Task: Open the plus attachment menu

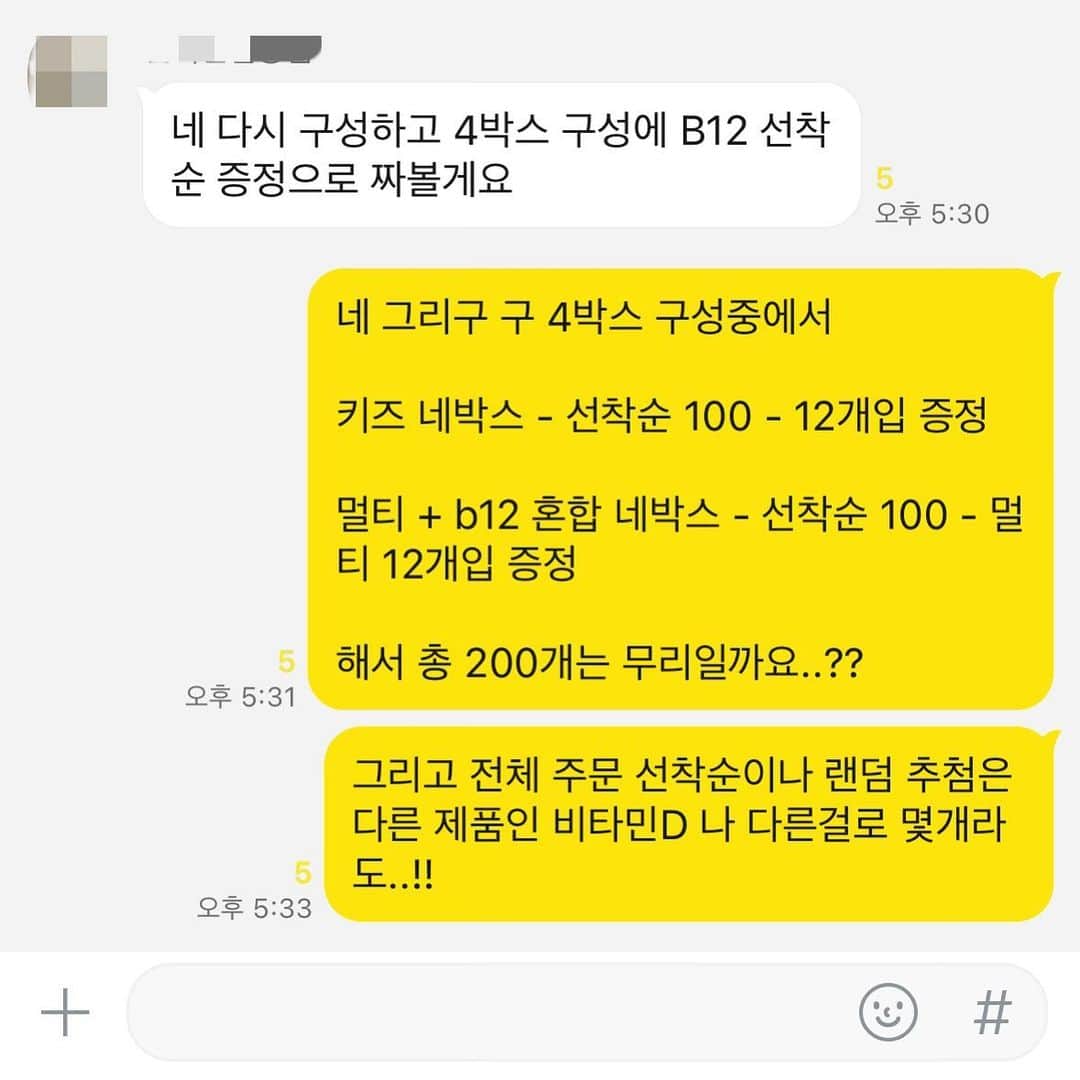Action: pos(65,1014)
